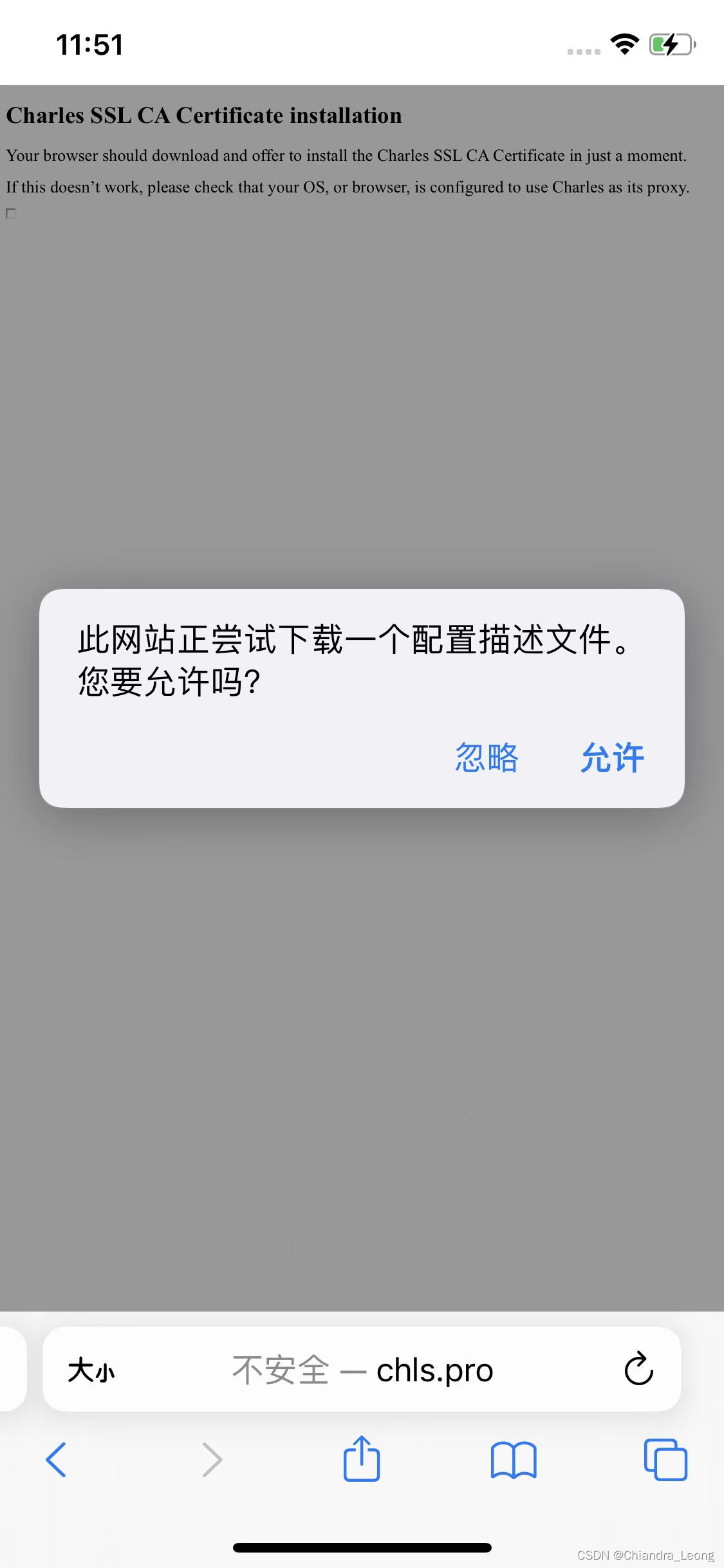Open the share sheet
Image resolution: width=724 pixels, height=1568 pixels.
[362, 1458]
